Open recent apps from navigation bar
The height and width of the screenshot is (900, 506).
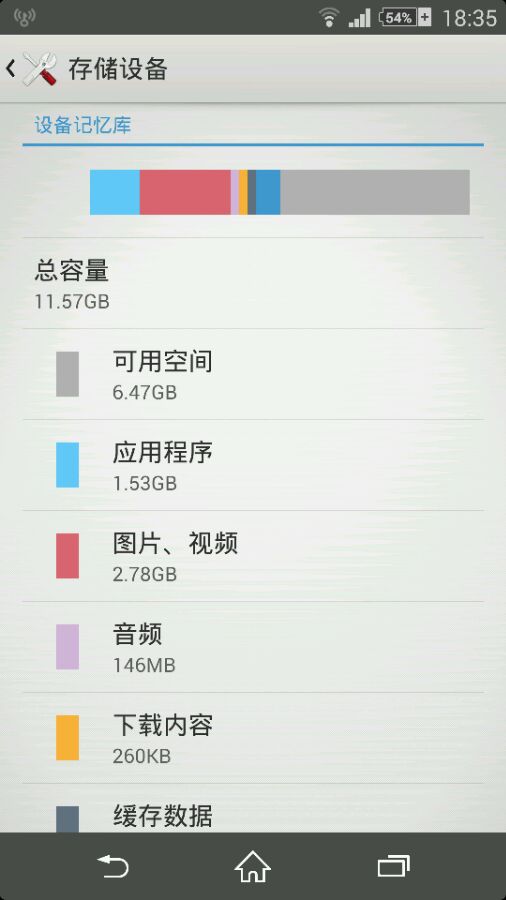394,866
